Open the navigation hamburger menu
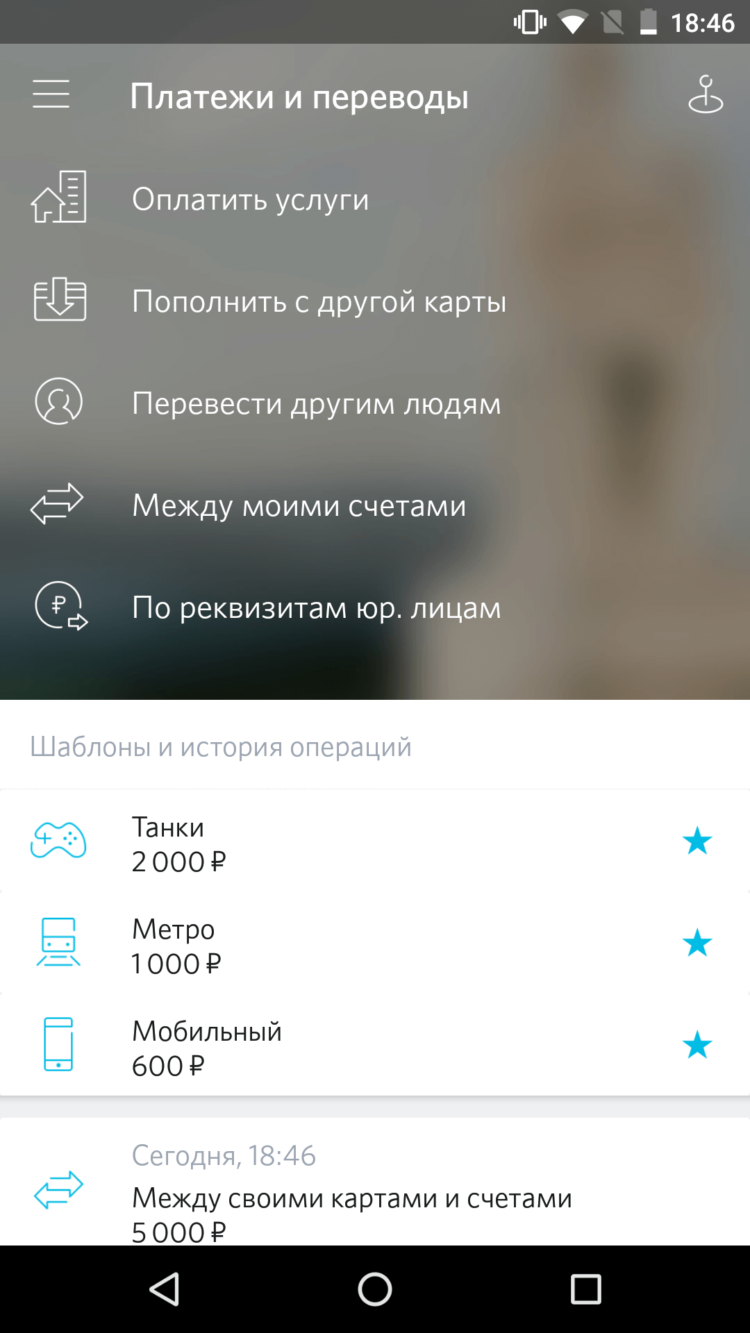 coord(49,94)
